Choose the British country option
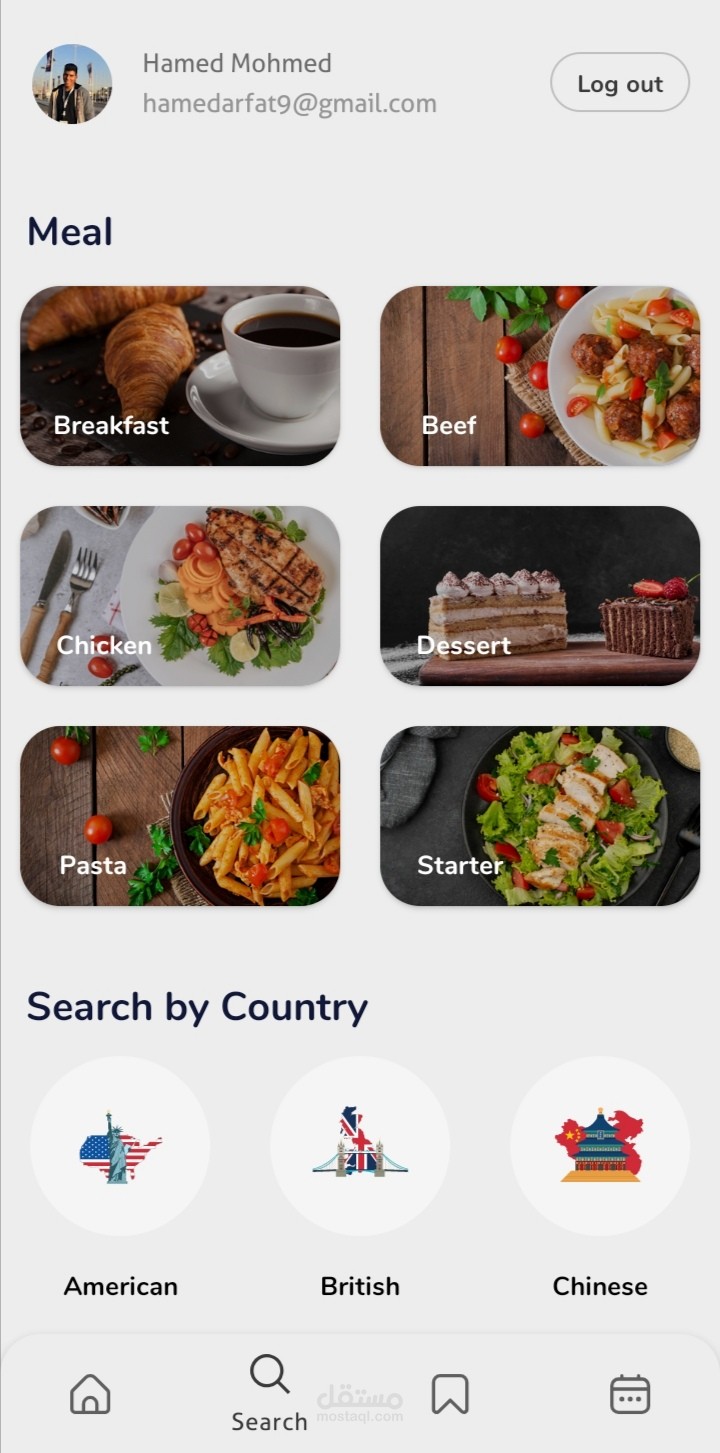 360,1146
